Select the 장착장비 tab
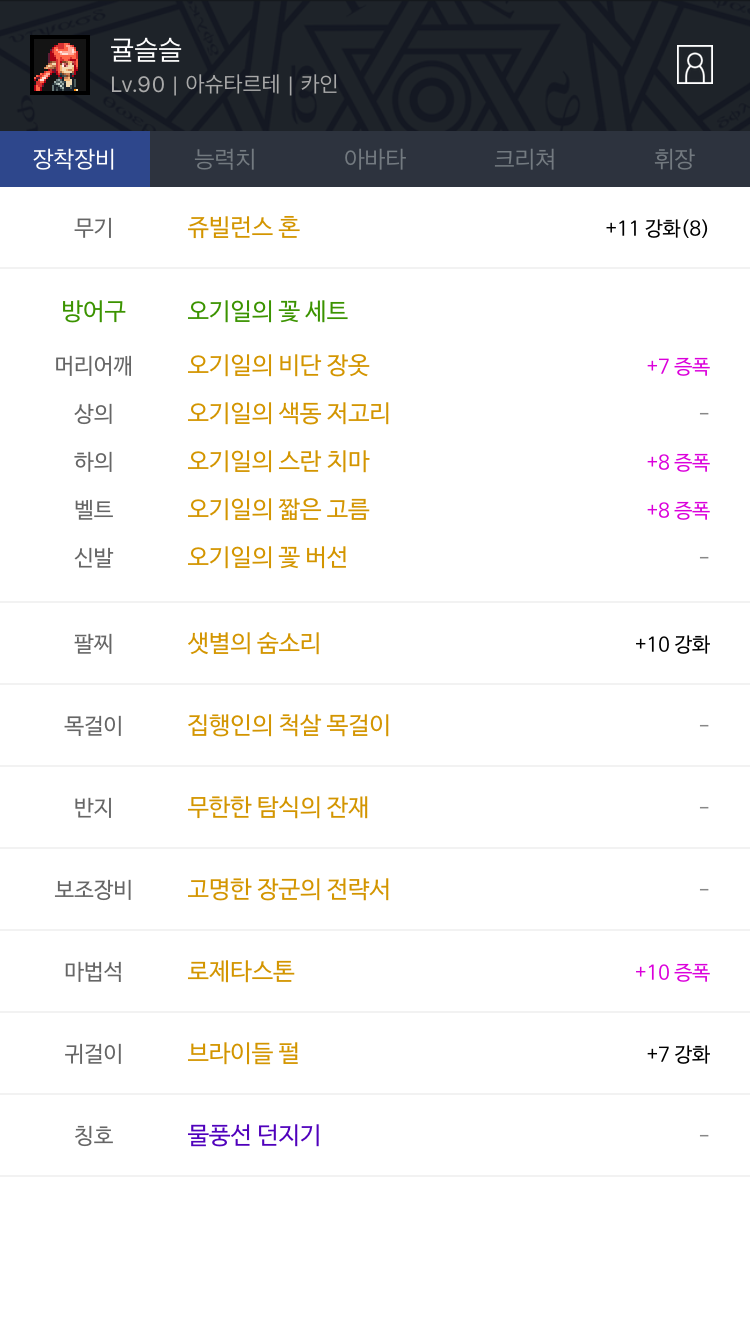Image resolution: width=750 pixels, height=1334 pixels. 75,159
